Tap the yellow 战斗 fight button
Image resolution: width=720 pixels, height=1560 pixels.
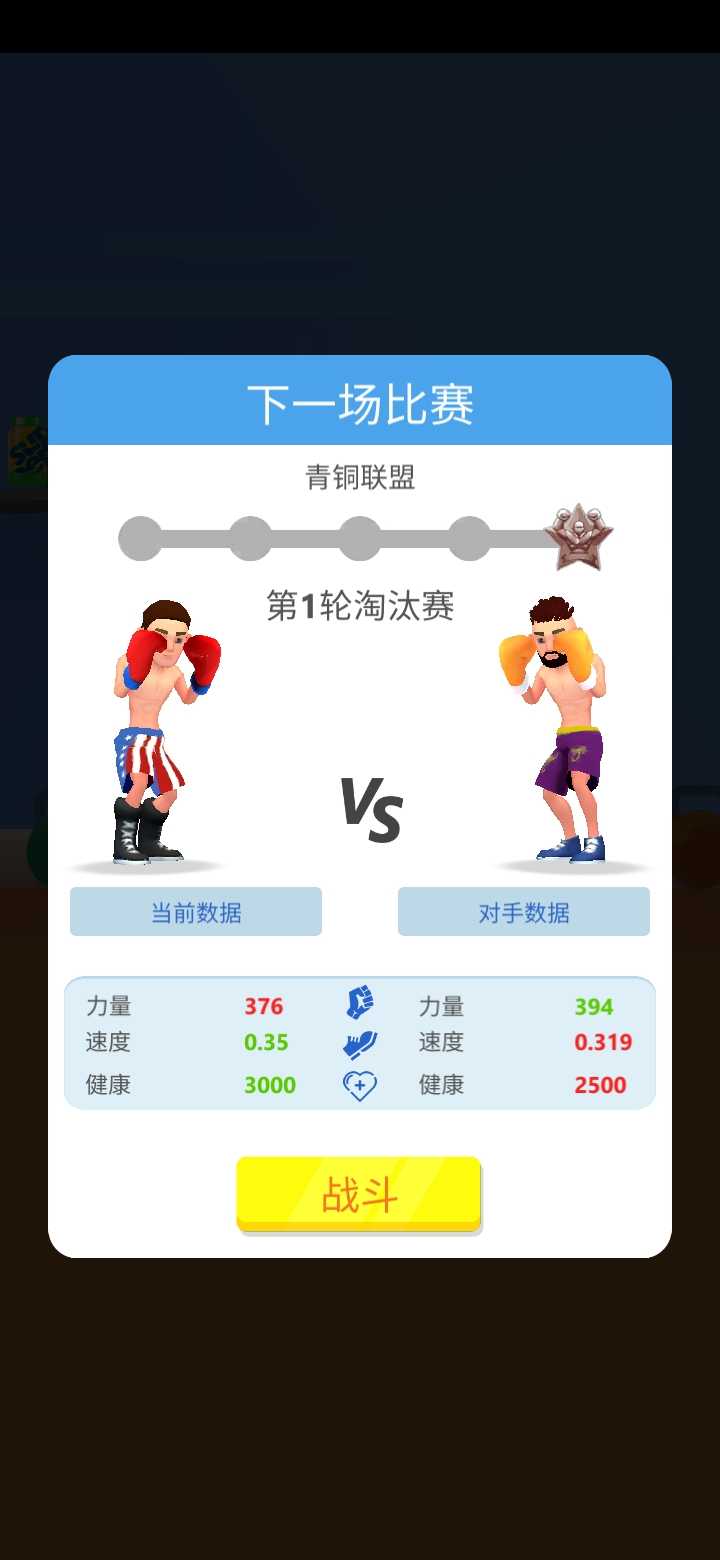click(x=359, y=1193)
